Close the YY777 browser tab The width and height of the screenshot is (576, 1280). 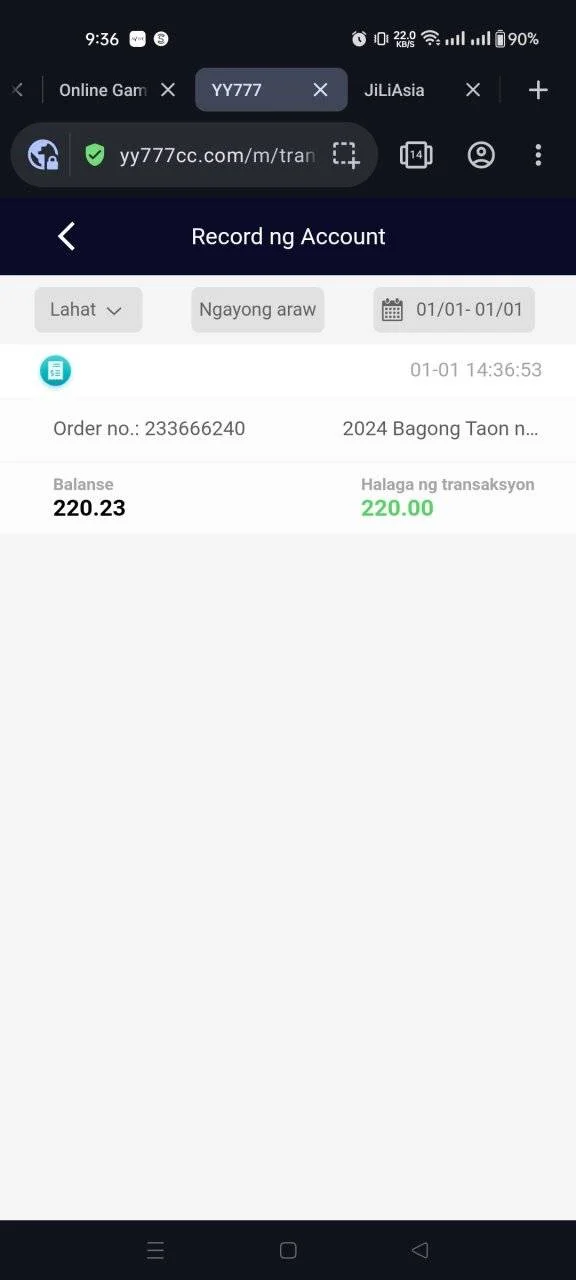tap(320, 90)
